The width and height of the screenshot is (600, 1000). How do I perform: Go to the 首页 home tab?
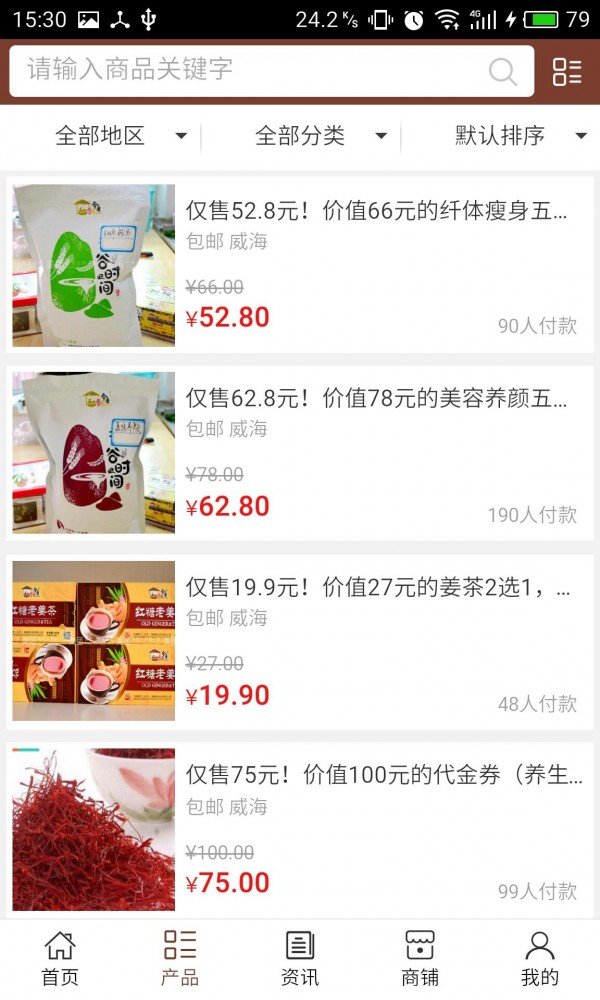60,958
